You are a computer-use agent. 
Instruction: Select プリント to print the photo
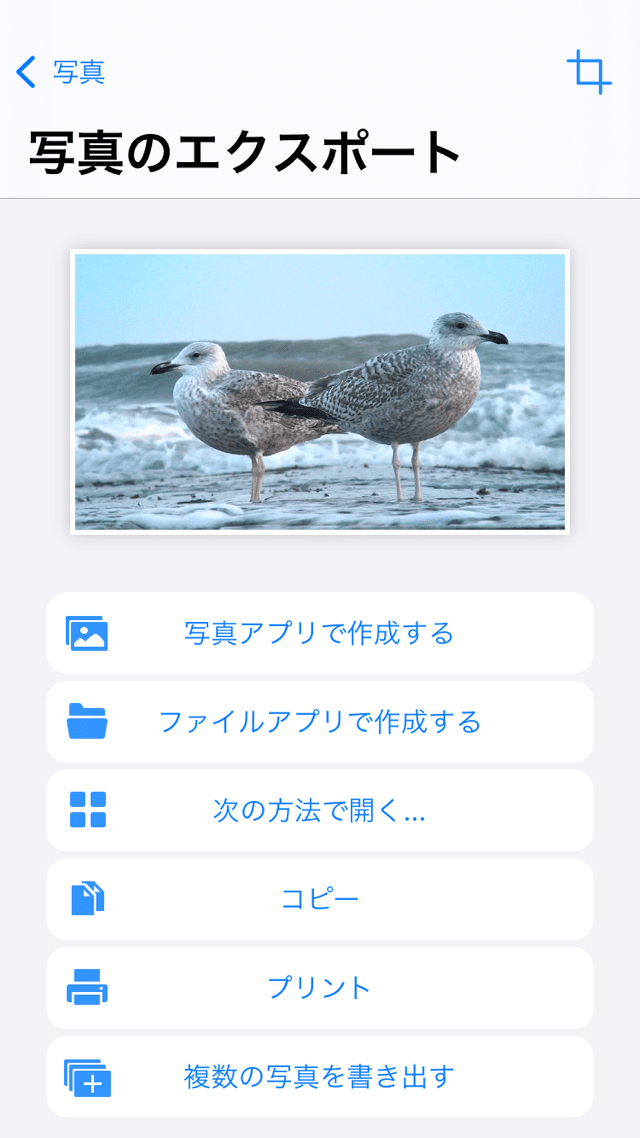tap(320, 987)
